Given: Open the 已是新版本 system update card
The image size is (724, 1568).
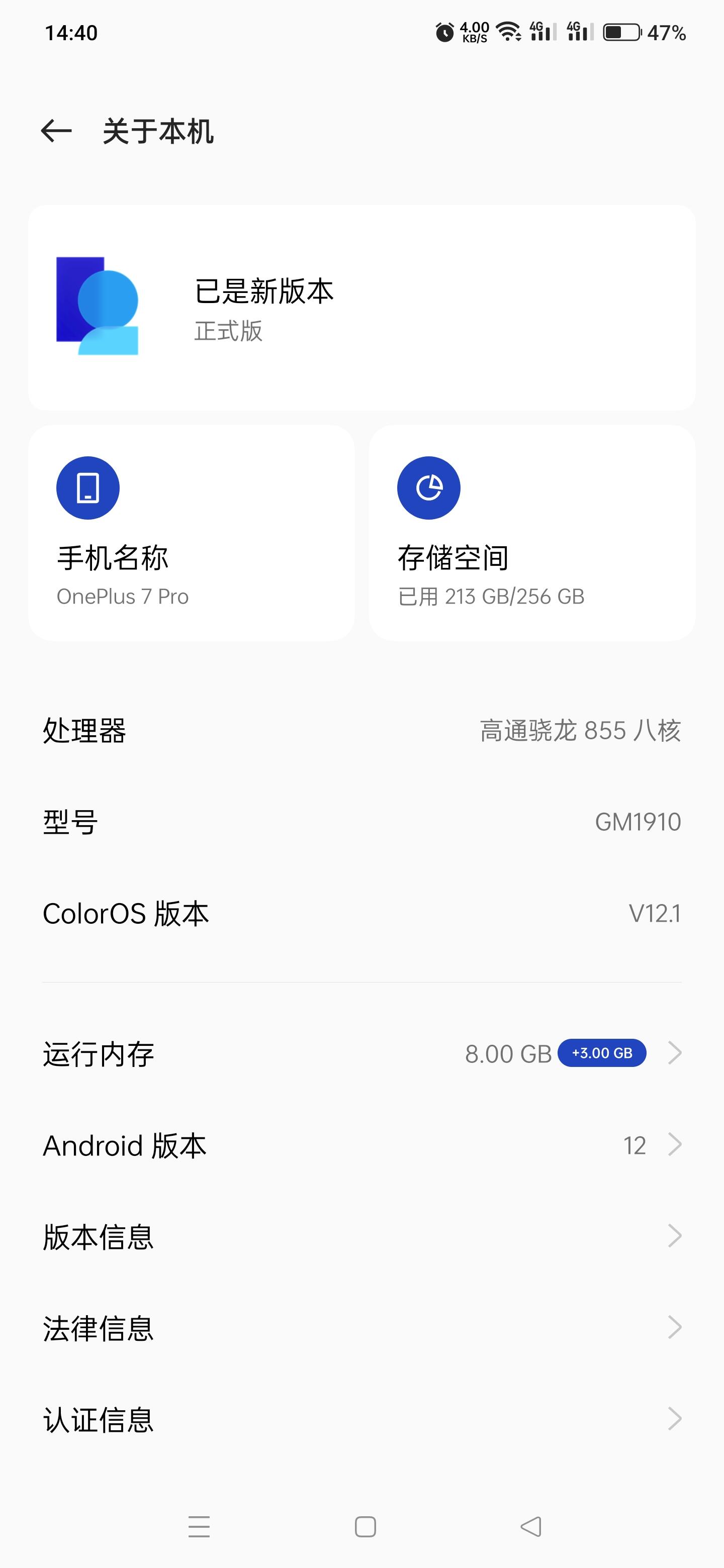Looking at the screenshot, I should coord(361,308).
